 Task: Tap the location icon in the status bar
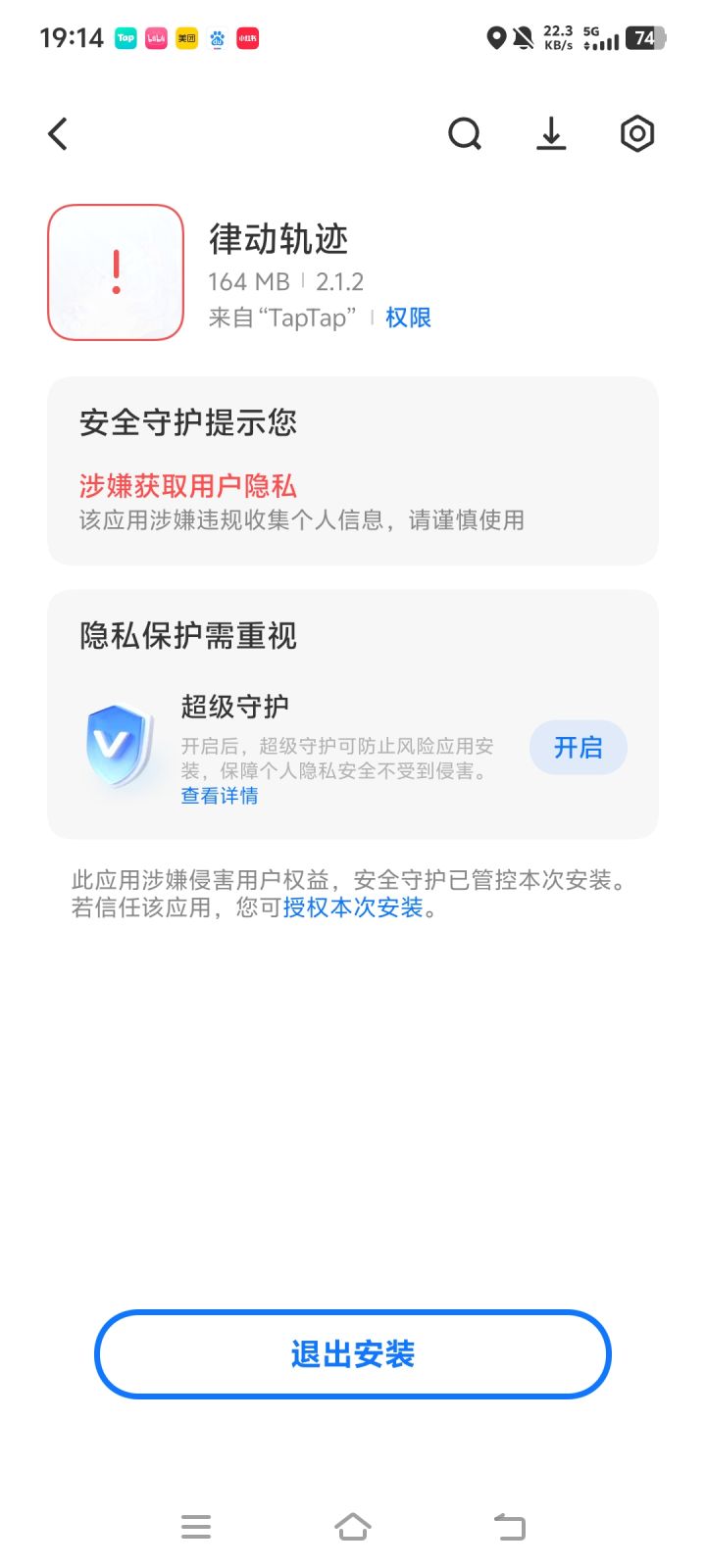click(496, 38)
